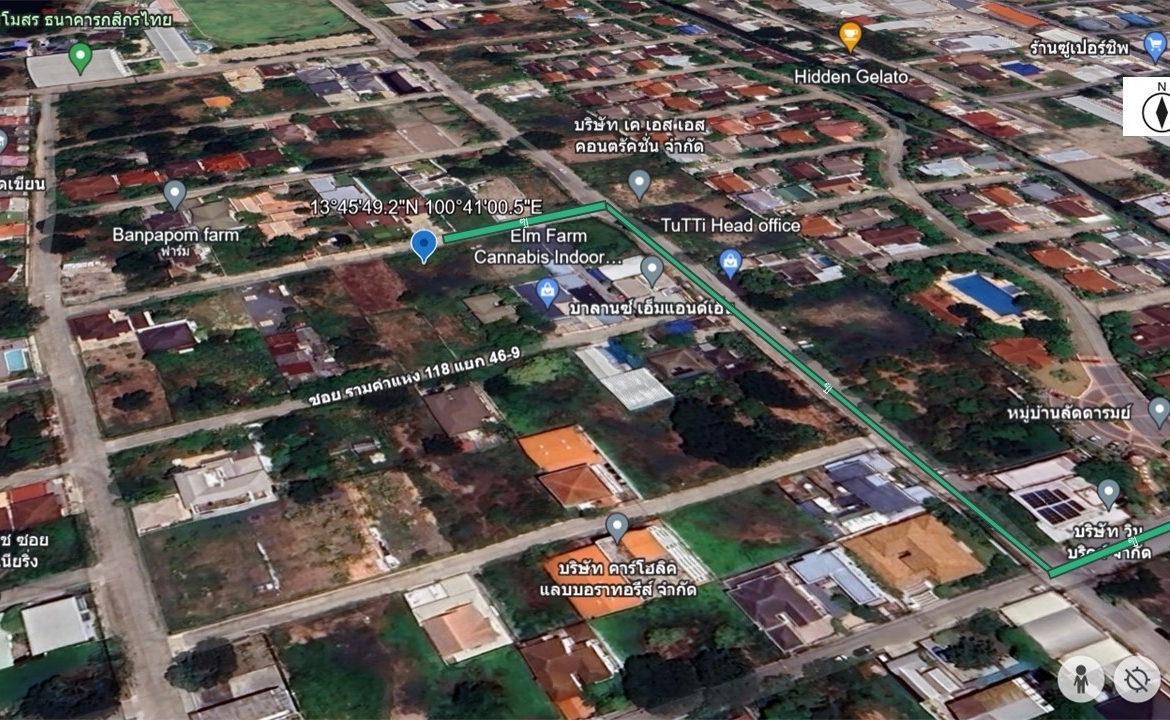Select the คาร์โฮลิค แลบบอราทอรีส์ pin

617,526
